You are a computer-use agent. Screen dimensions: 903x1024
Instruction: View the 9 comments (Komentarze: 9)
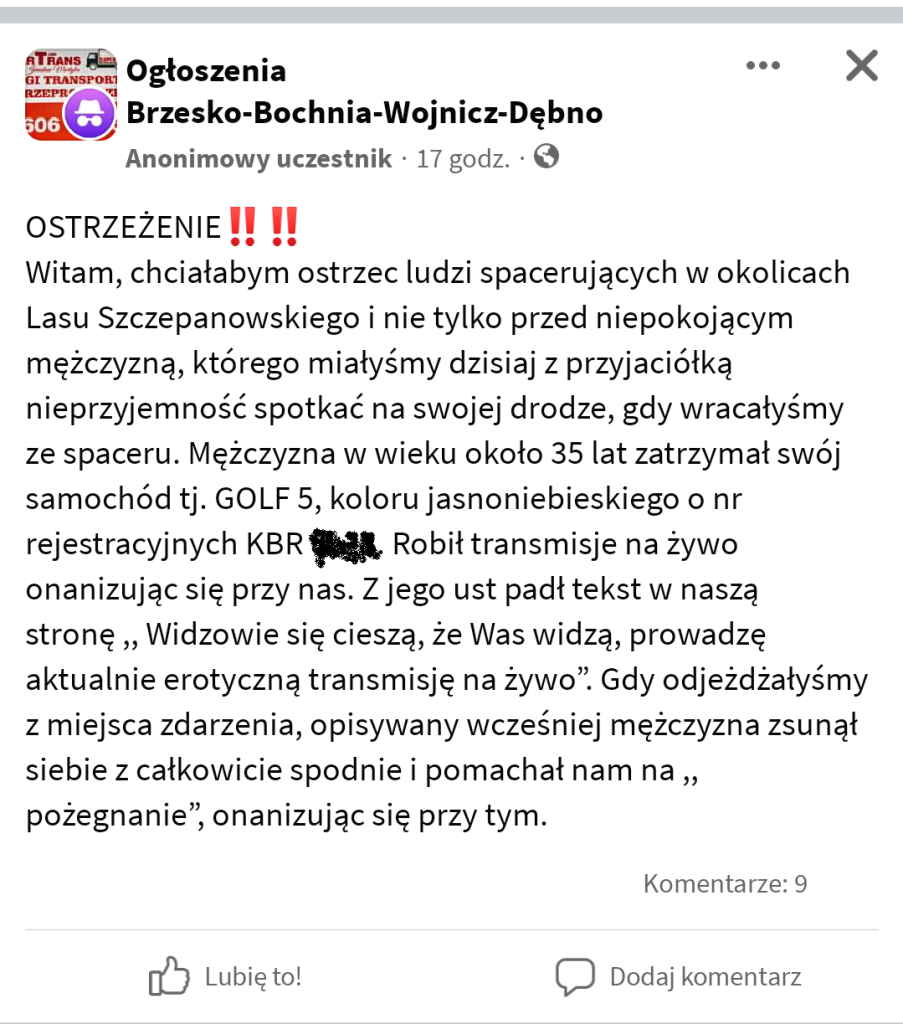[x=724, y=883]
